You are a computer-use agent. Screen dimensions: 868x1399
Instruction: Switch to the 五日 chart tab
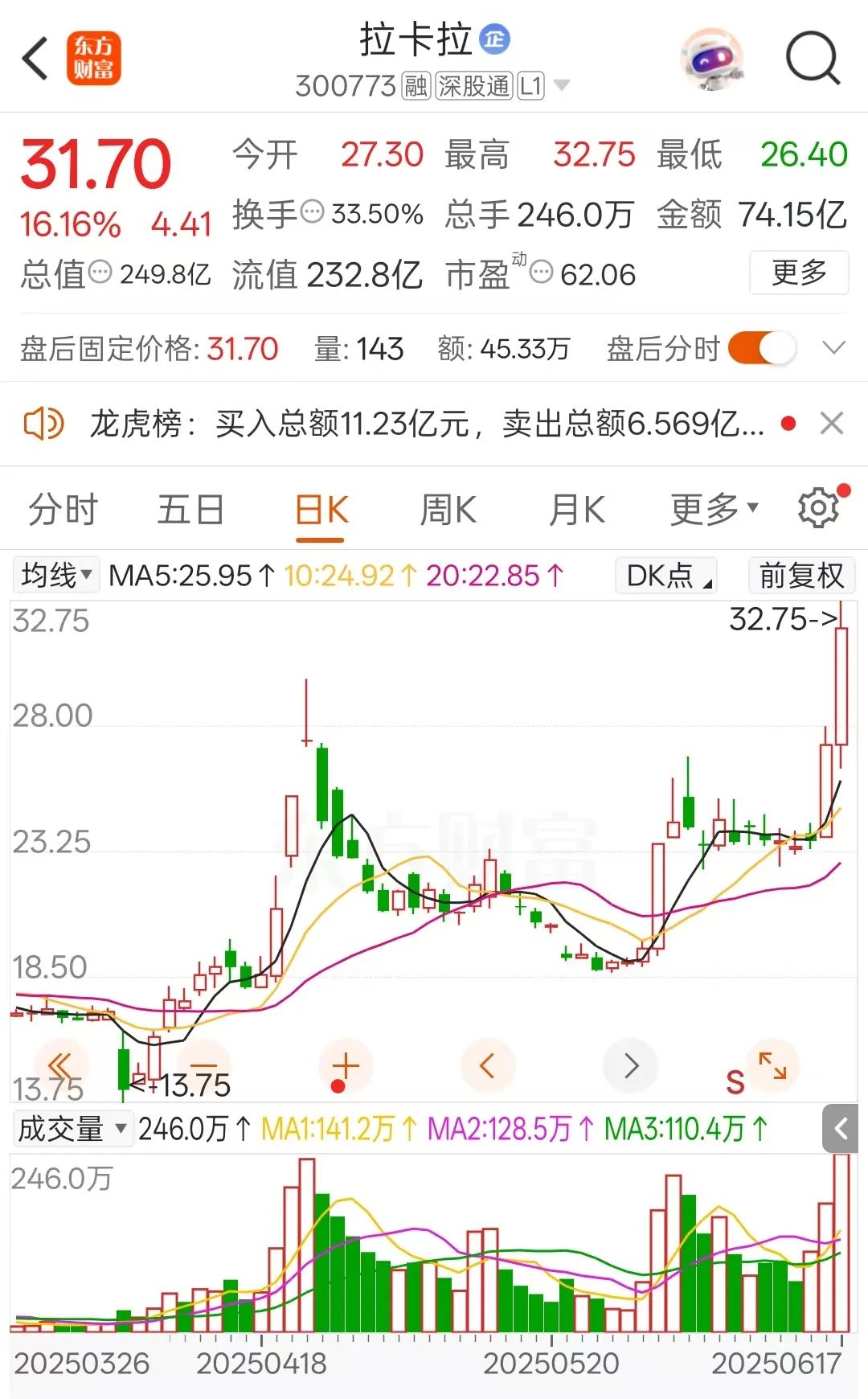(190, 510)
